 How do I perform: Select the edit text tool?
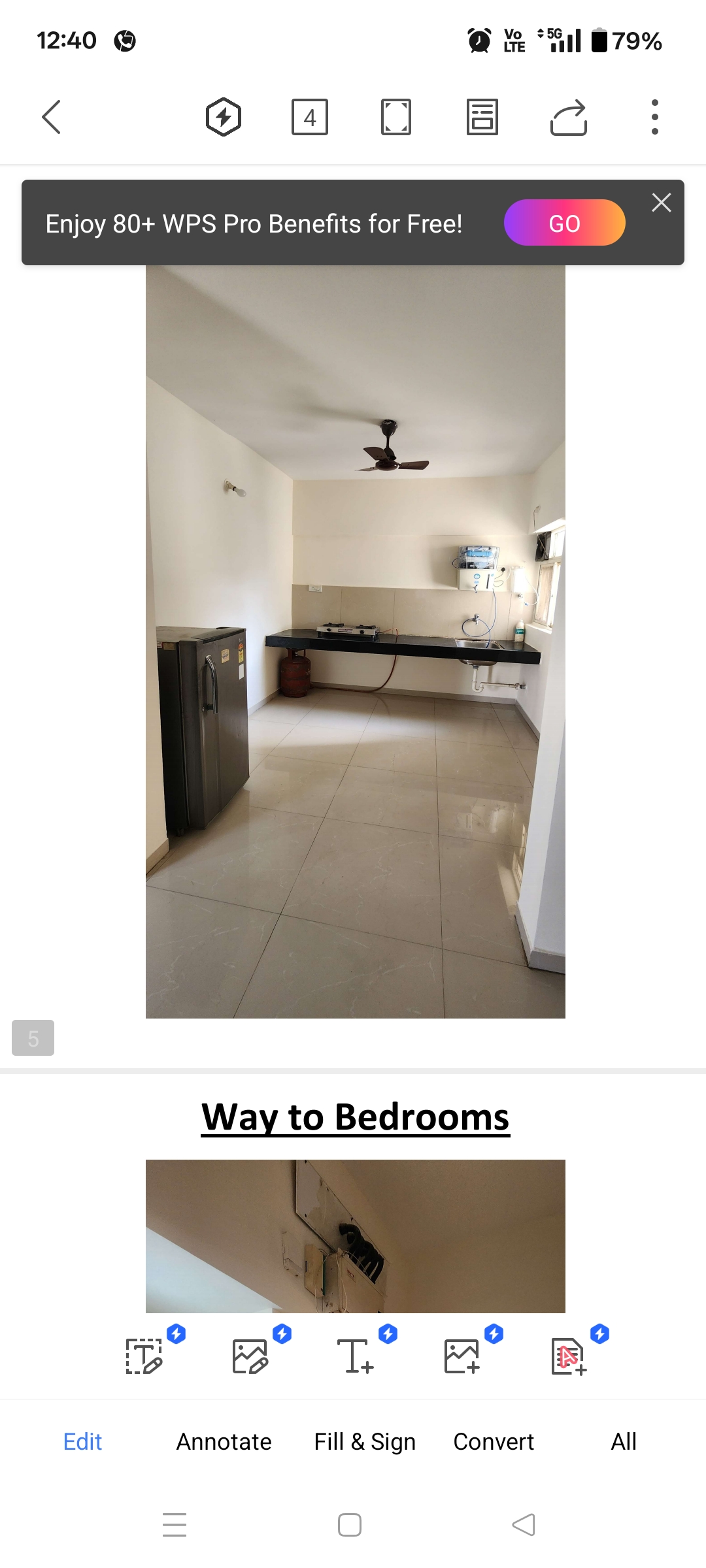point(144,1356)
